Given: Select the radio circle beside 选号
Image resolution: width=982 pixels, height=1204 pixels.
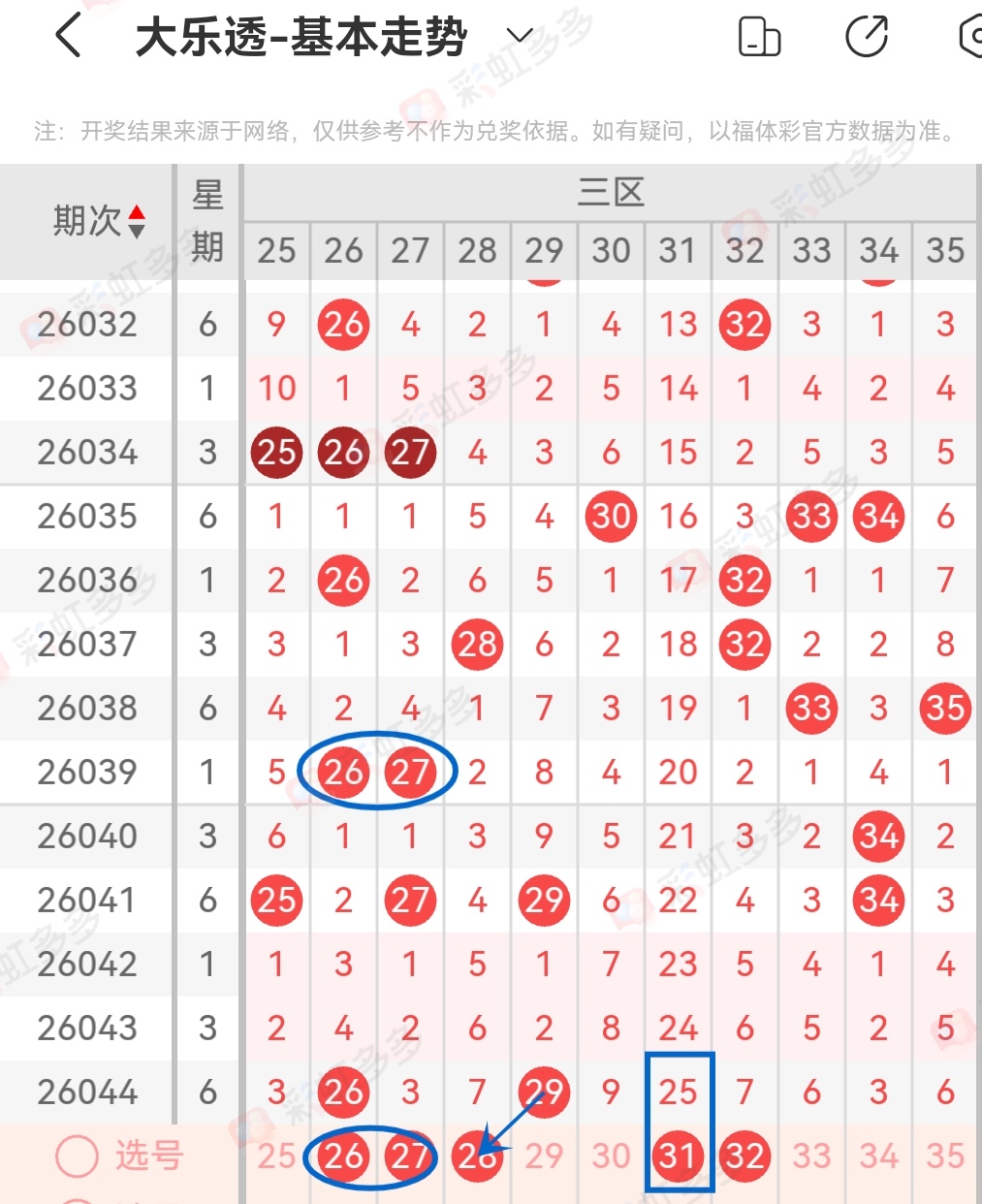Looking at the screenshot, I should [80, 1156].
